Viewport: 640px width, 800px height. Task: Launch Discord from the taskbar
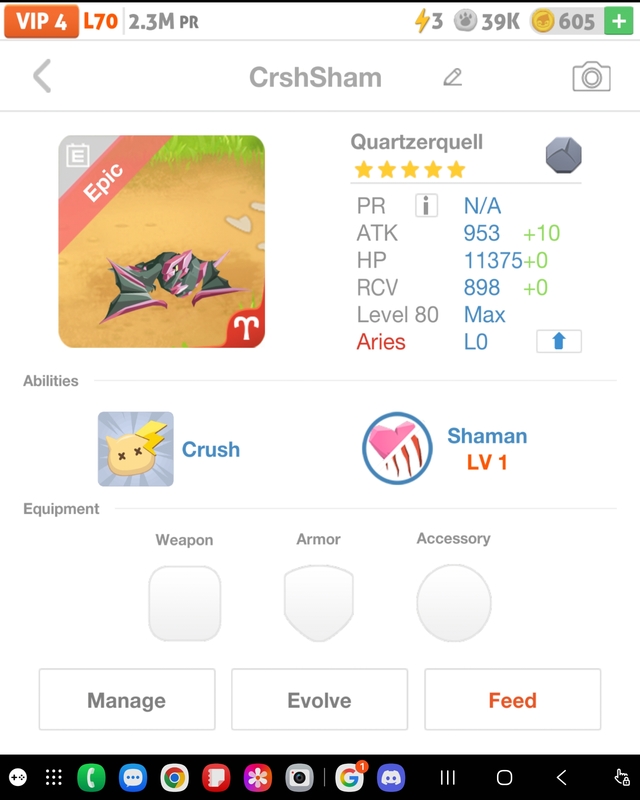[x=391, y=777]
